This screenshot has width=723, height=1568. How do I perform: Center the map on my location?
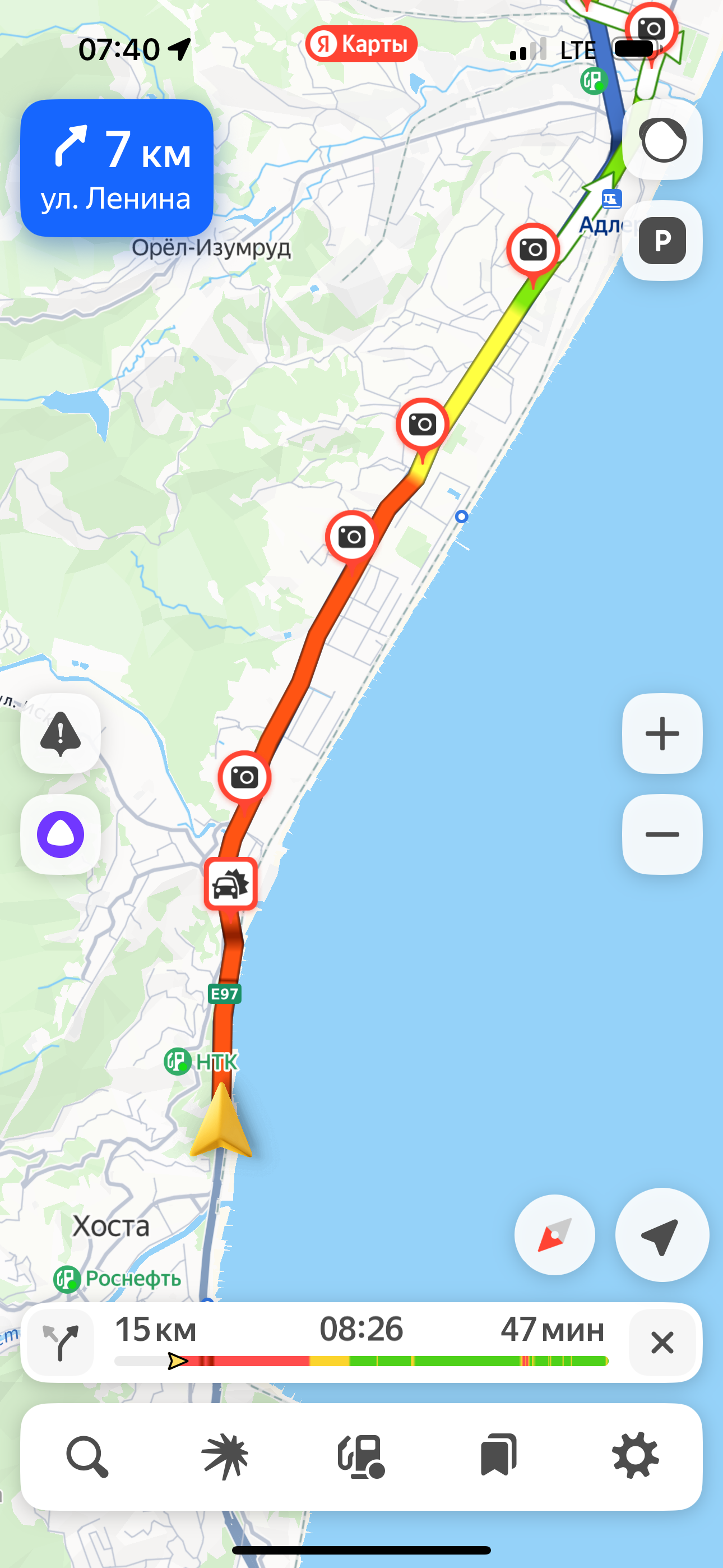pos(662,1235)
